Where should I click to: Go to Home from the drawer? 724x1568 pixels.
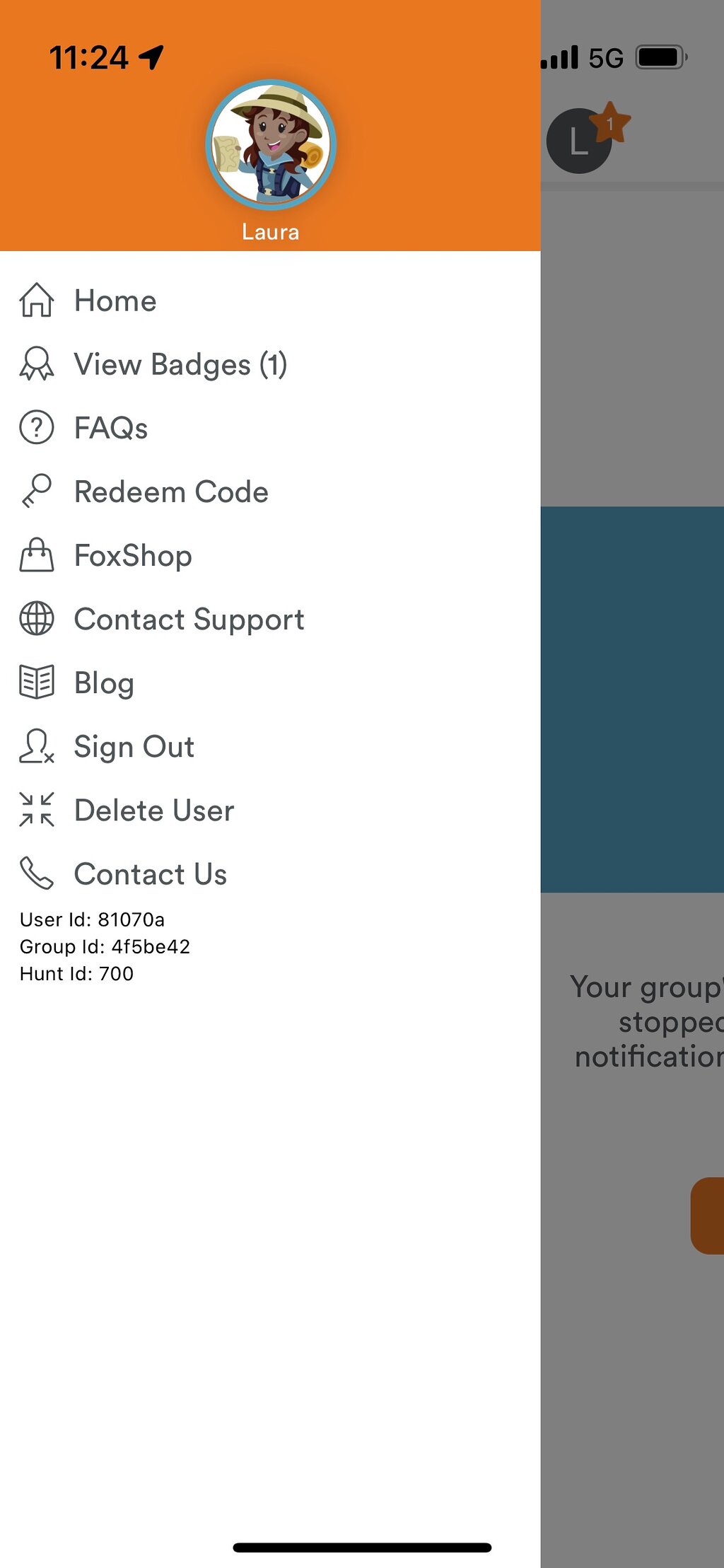[270, 301]
